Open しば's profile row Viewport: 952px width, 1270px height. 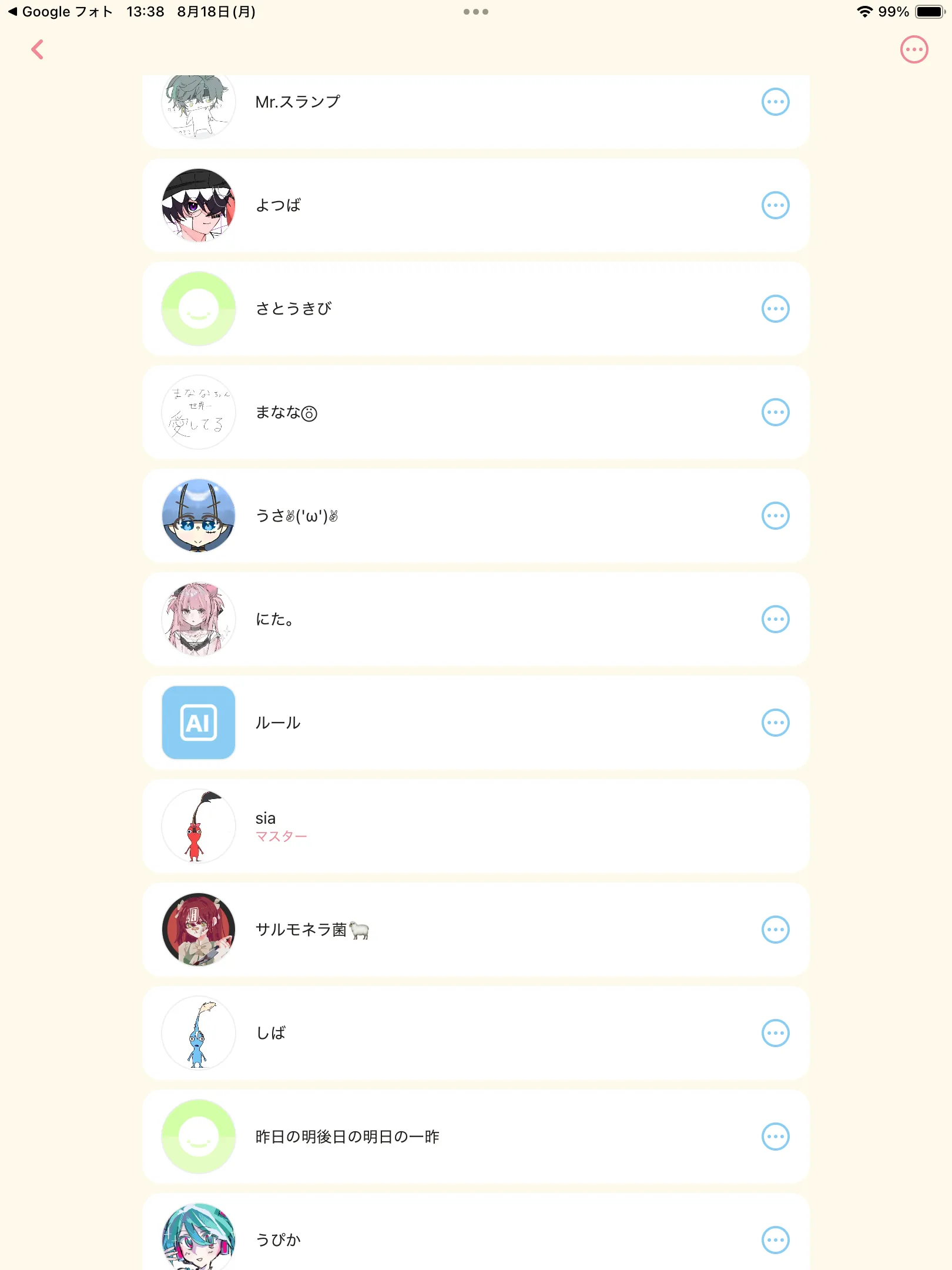[476, 1033]
